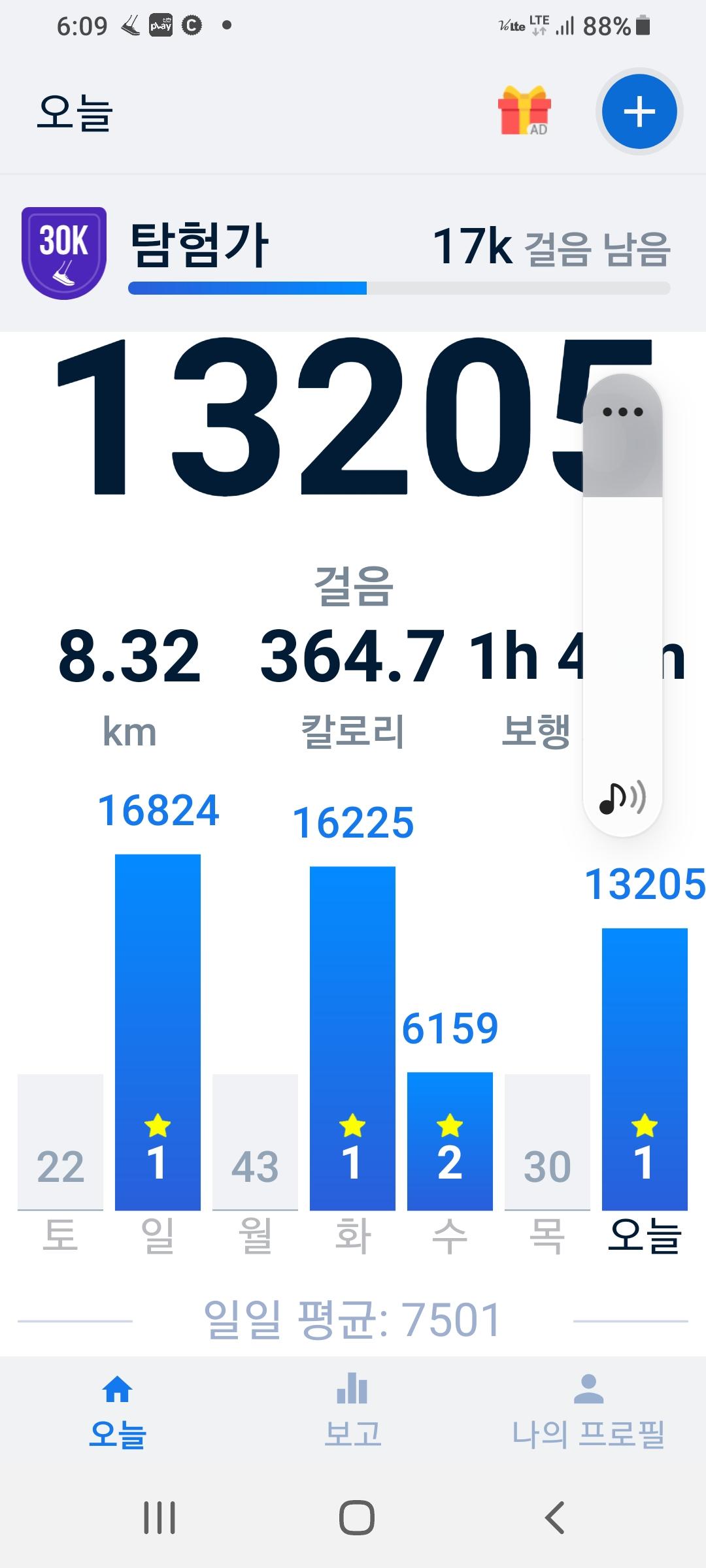Tap the three-dot floating panel menu
The image size is (706, 1568).
click(x=622, y=412)
